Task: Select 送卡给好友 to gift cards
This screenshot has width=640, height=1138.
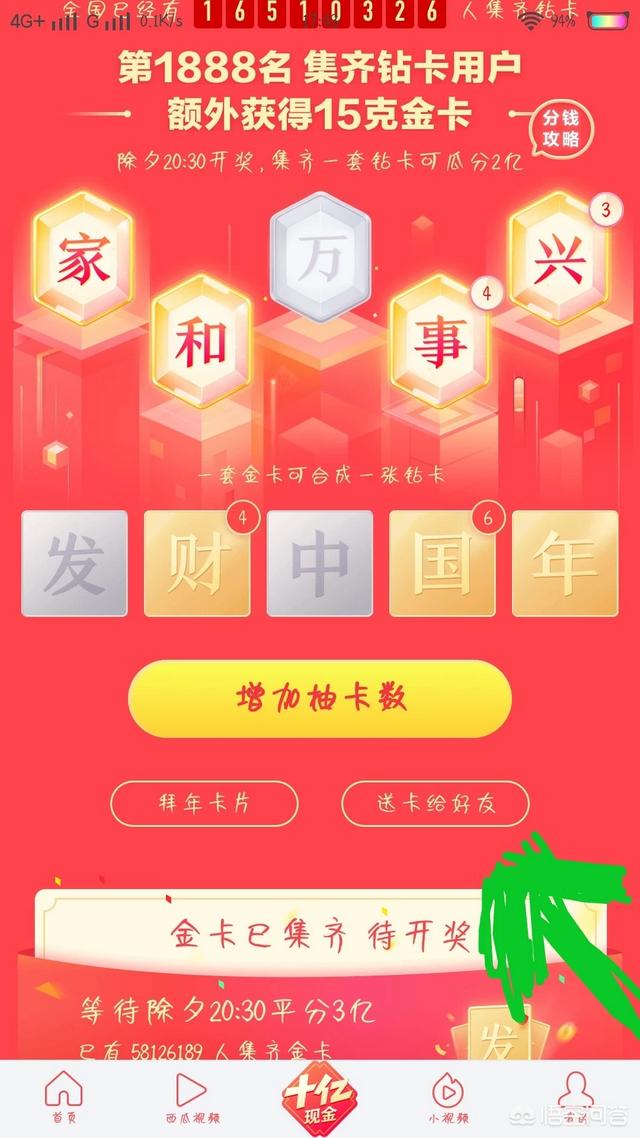Action: (435, 803)
